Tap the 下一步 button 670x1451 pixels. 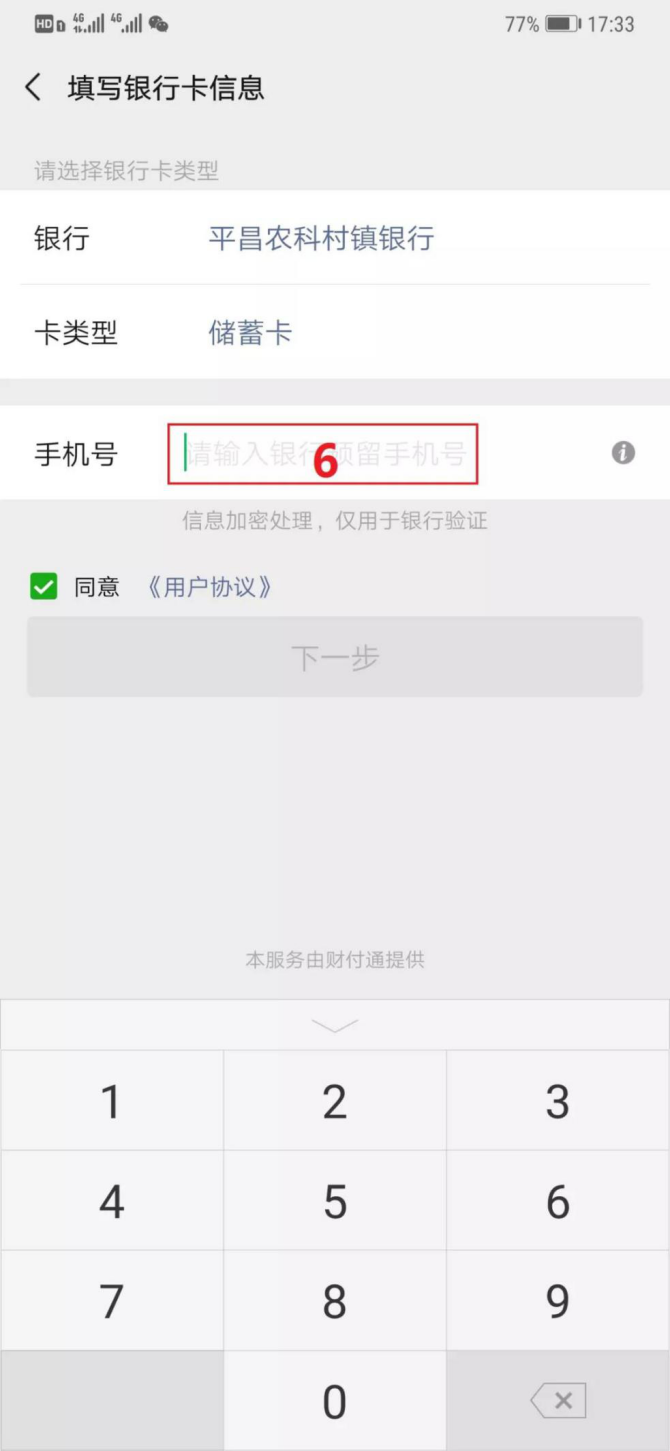(x=334, y=657)
